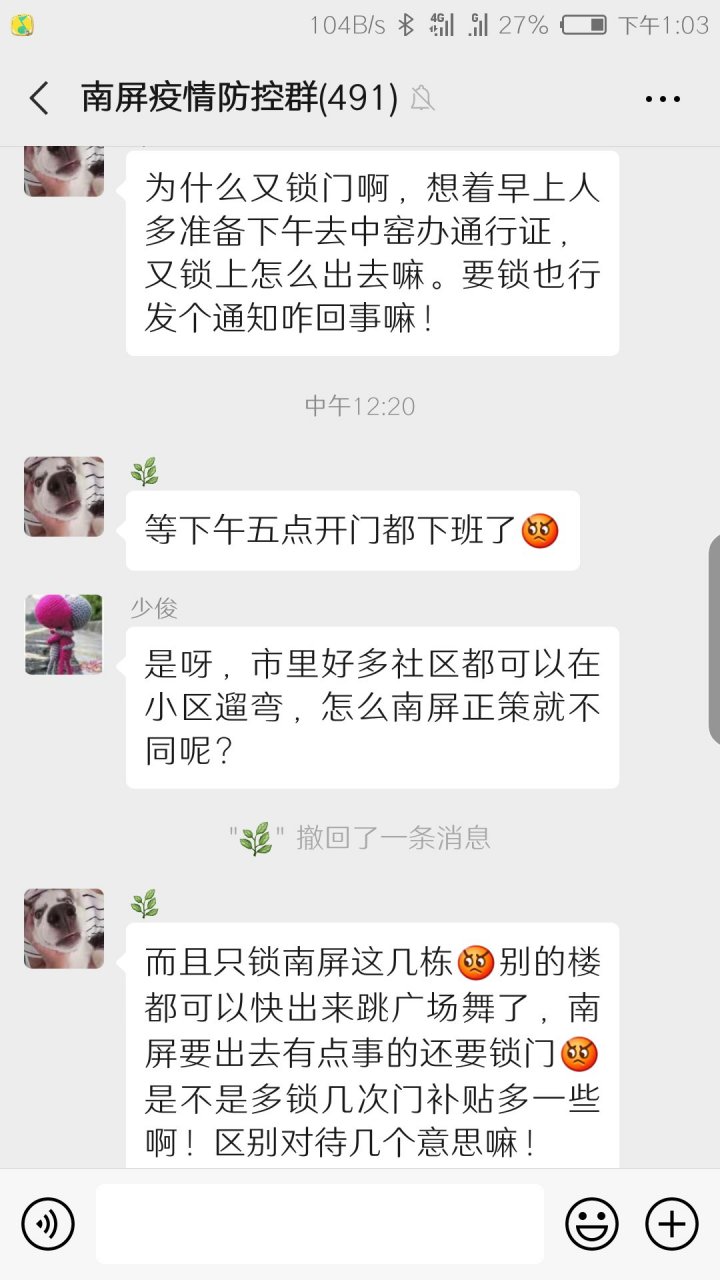Tap the 撤回了一条消息 recall notice
The width and height of the screenshot is (720, 1280).
coord(360,838)
